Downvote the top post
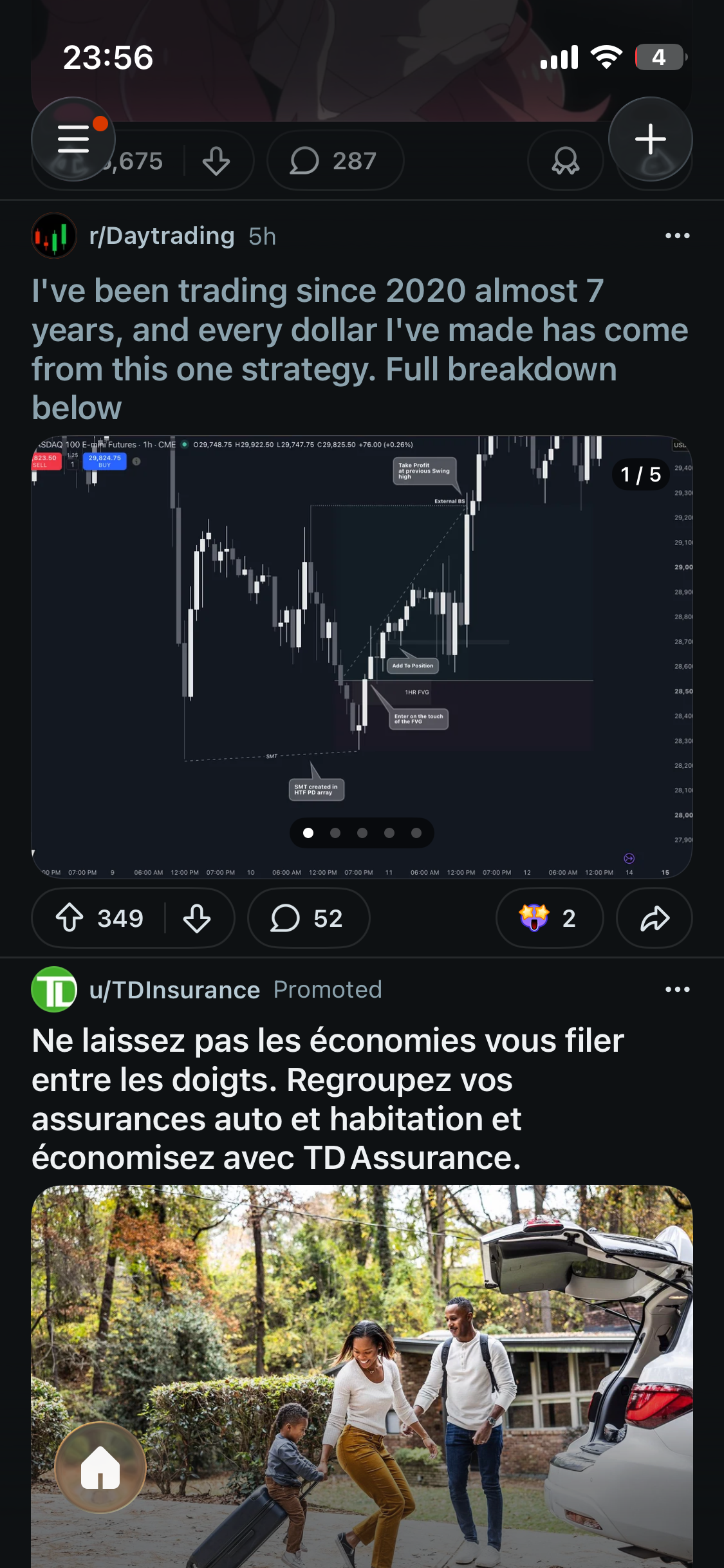Viewport: 724px width, 1568px height. 216,161
